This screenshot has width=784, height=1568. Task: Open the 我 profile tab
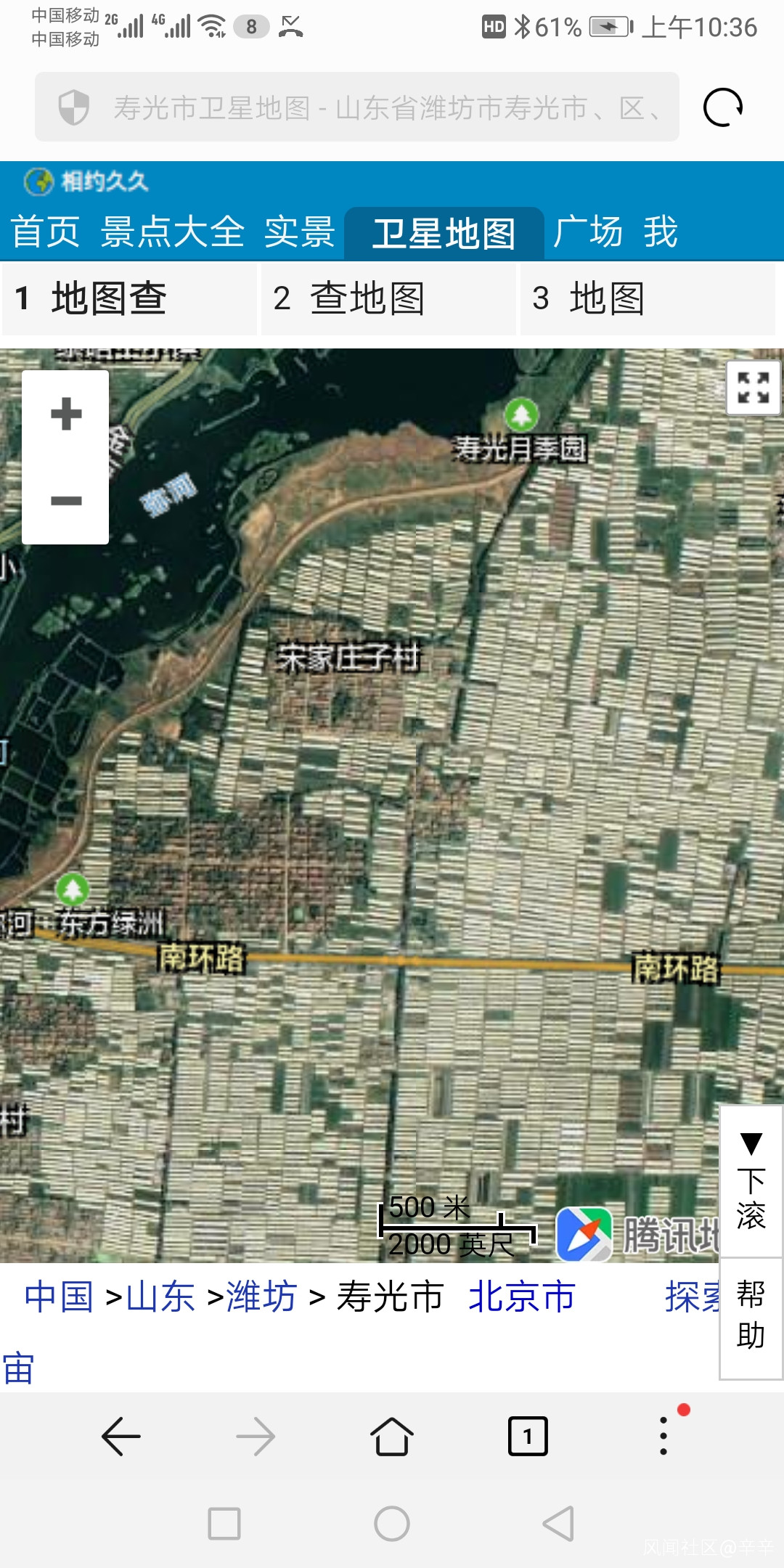pyautogui.click(x=661, y=232)
